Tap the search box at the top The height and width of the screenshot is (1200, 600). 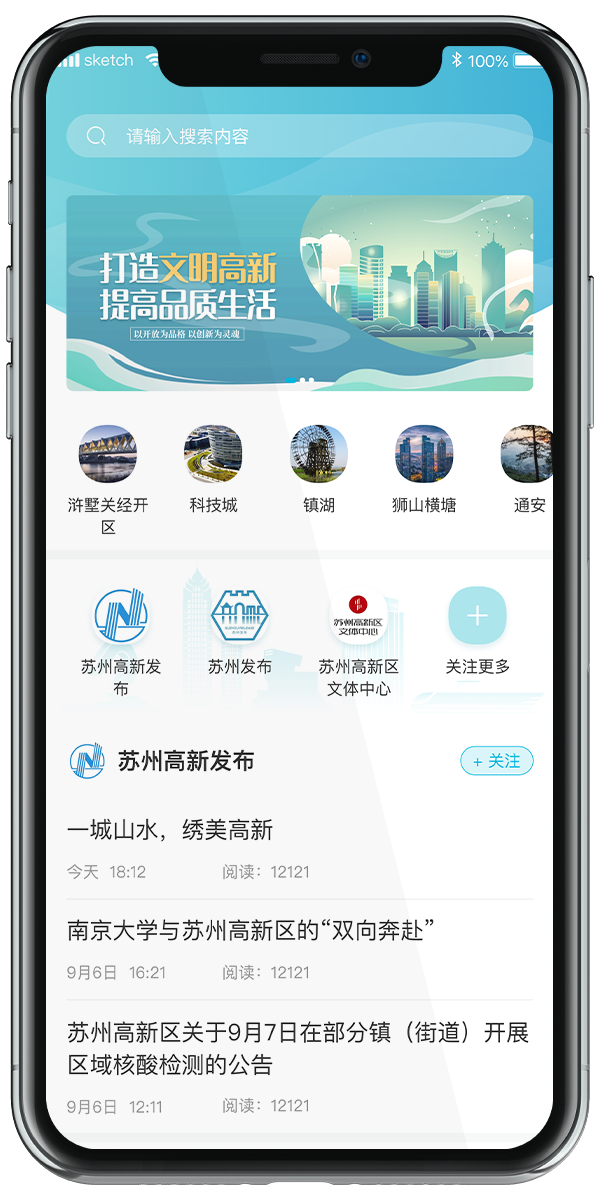click(x=299, y=136)
